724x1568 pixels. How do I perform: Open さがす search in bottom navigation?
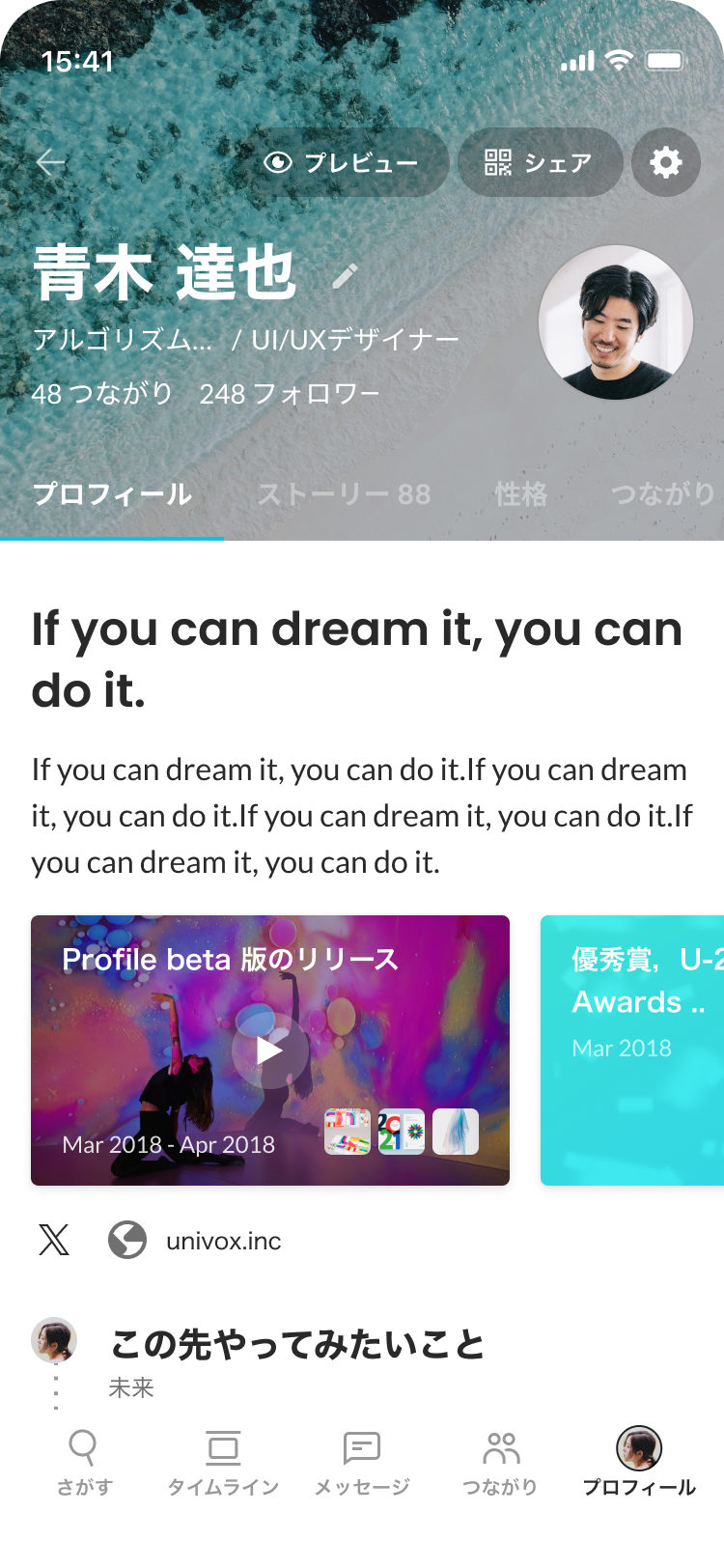(84, 1462)
